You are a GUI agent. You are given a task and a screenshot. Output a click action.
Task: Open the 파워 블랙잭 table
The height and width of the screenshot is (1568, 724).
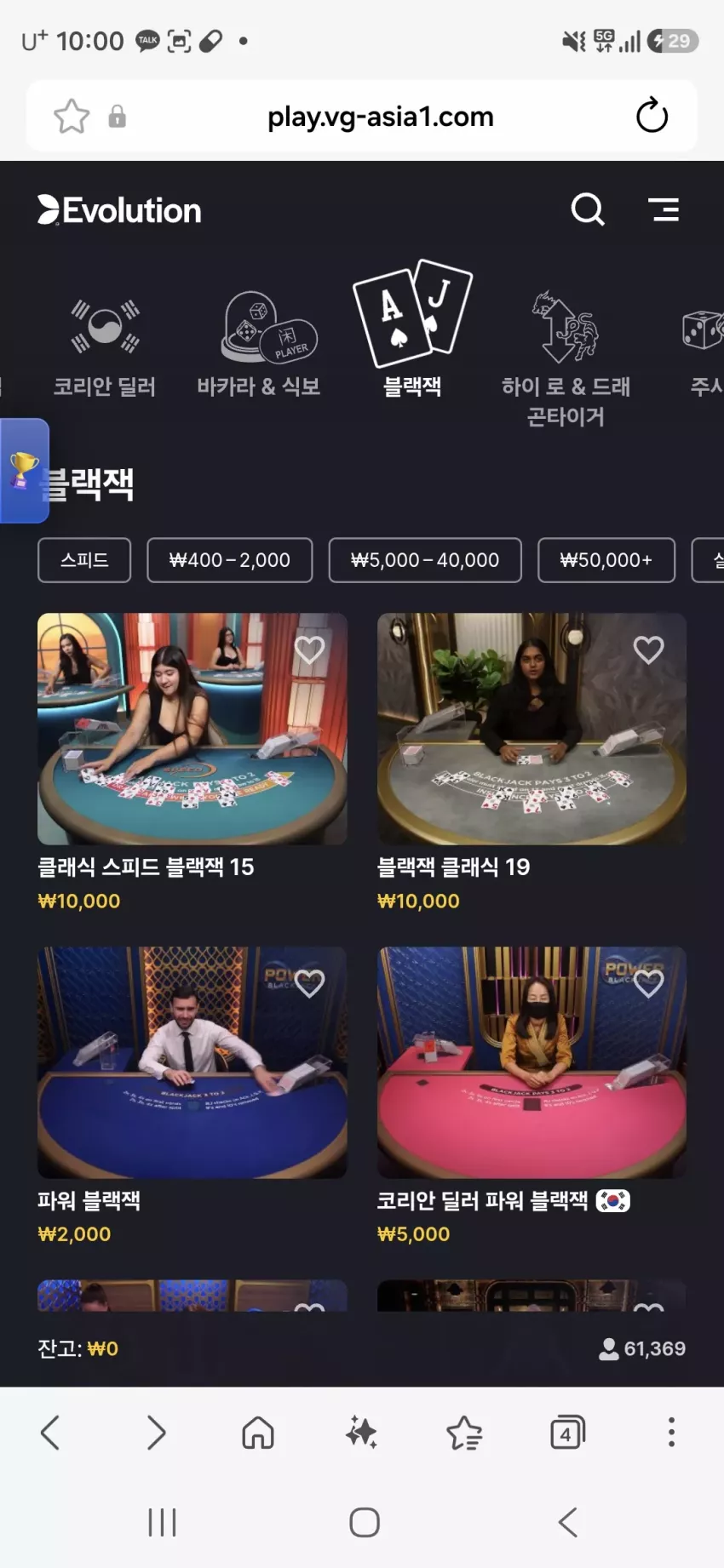click(x=192, y=1062)
